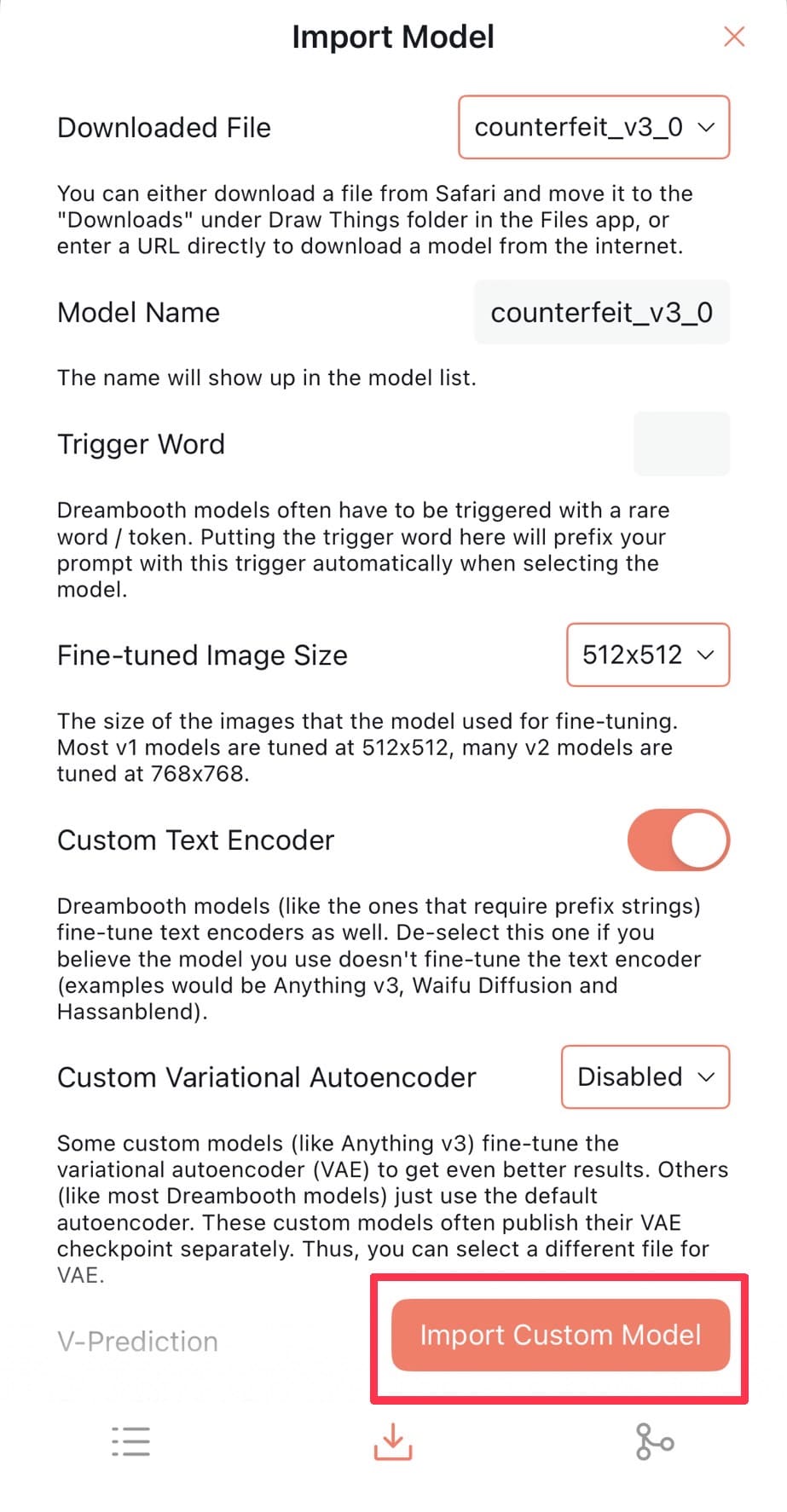Open the list icon tab

pyautogui.click(x=131, y=1441)
